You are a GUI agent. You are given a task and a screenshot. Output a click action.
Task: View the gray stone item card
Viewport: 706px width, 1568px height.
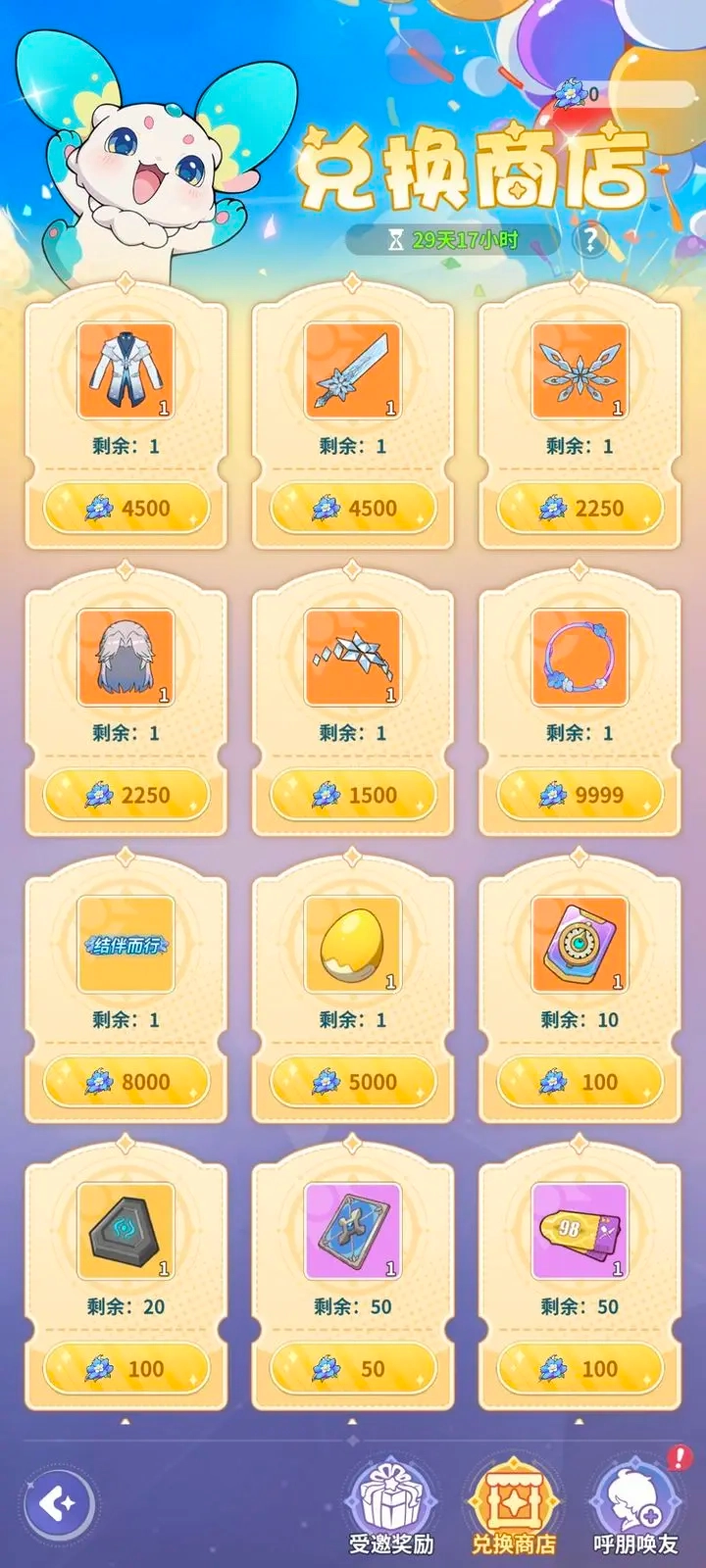pyautogui.click(x=126, y=1231)
